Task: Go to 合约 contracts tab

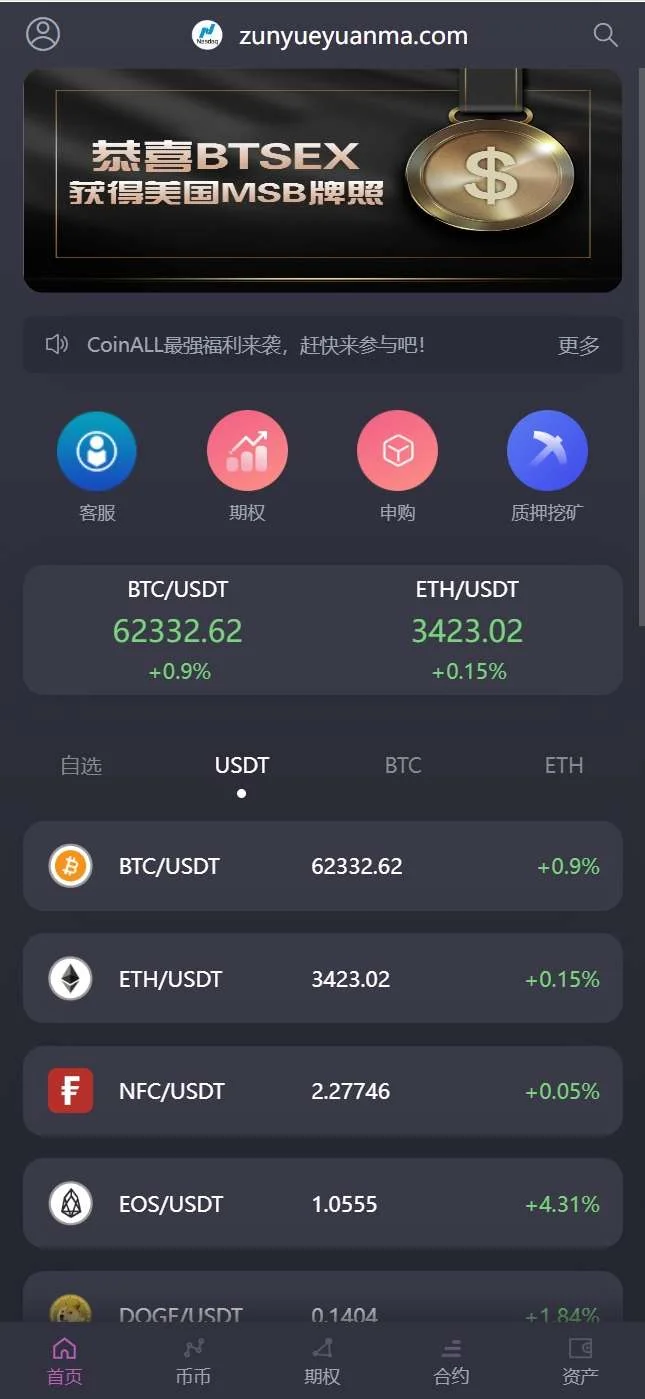Action: (451, 1362)
